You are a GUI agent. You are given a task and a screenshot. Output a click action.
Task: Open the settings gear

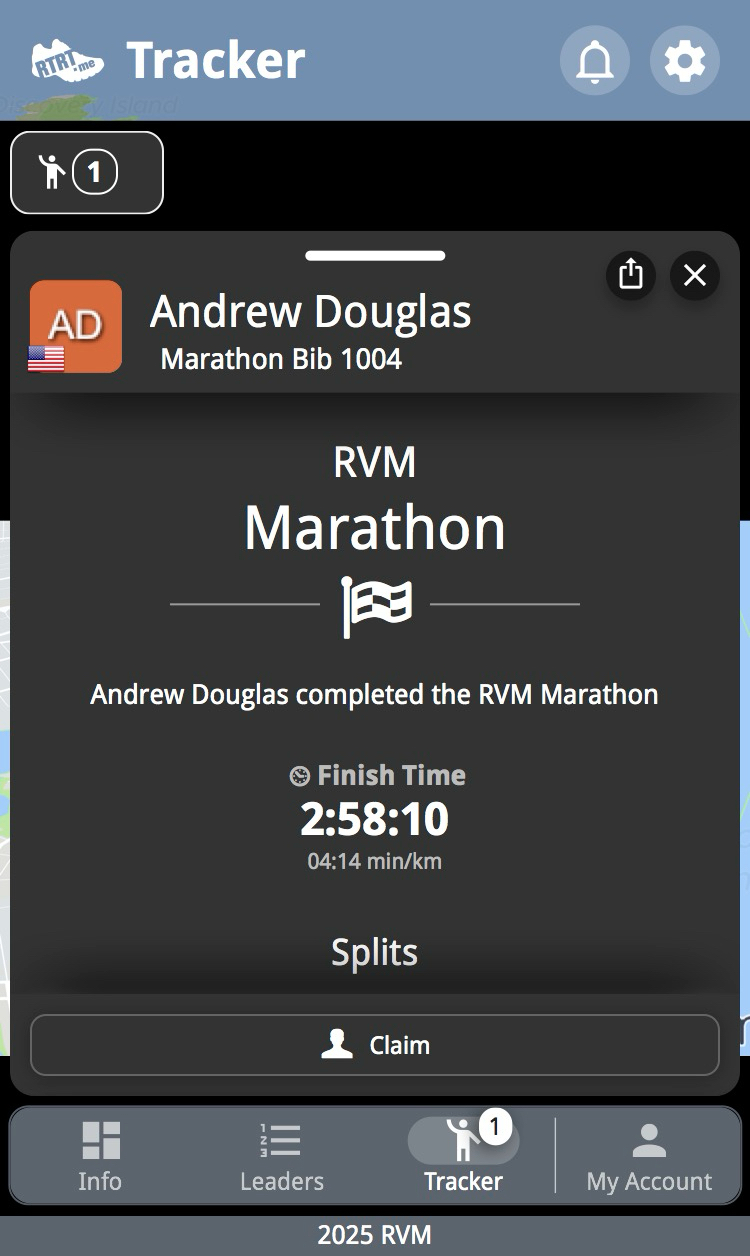pos(685,61)
